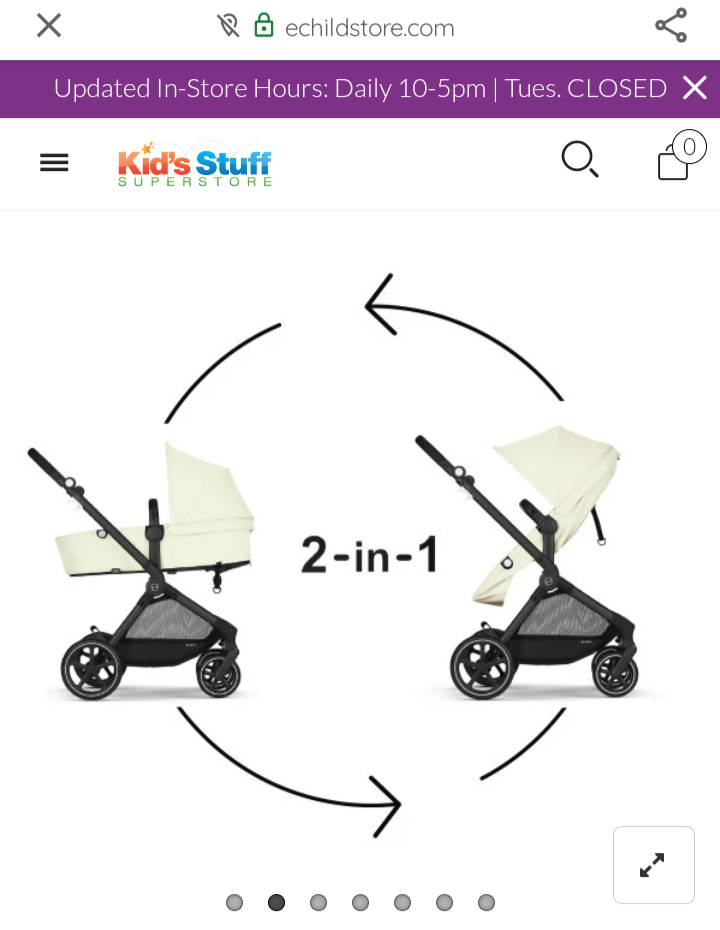Expand product image to fullscreen
This screenshot has width=720, height=930.
[653, 865]
